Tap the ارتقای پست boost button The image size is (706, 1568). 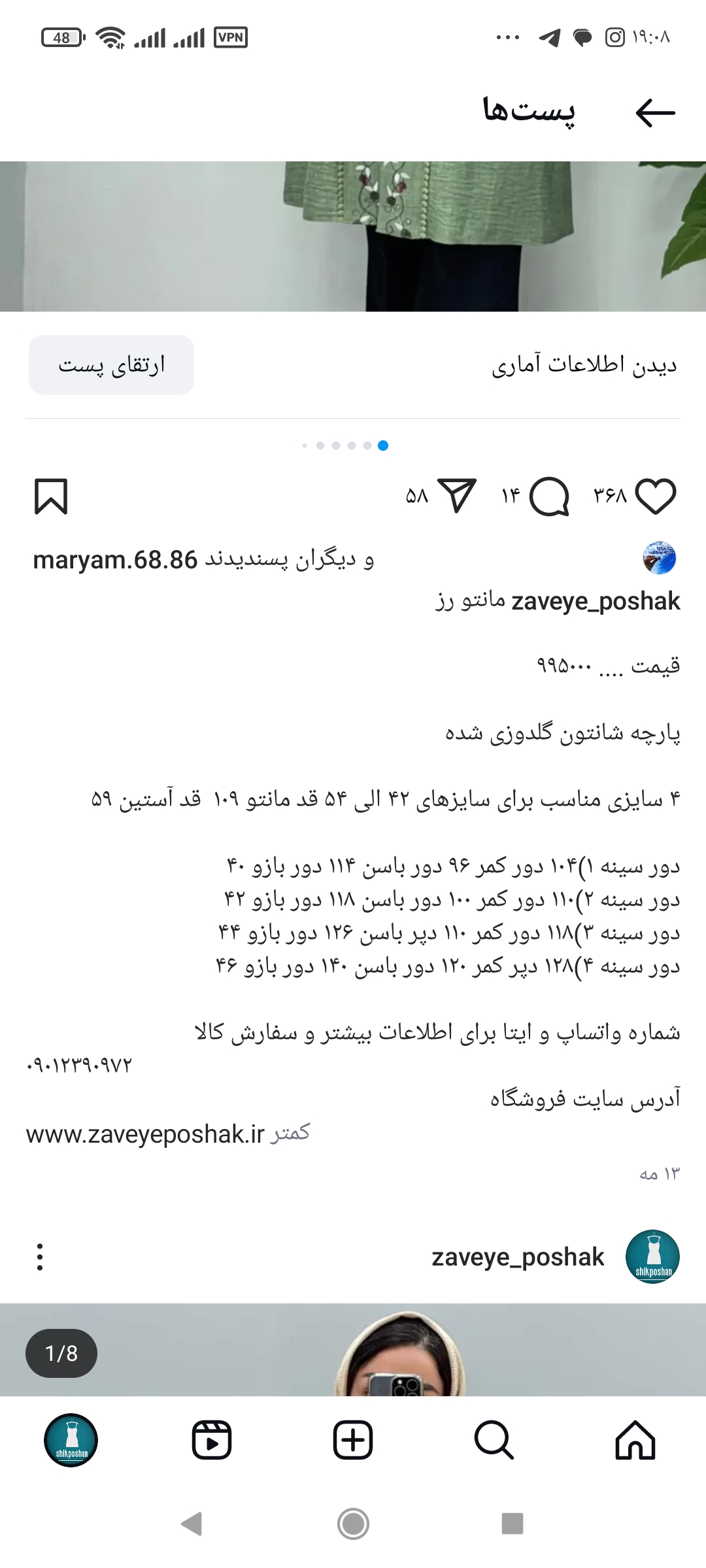(x=111, y=365)
